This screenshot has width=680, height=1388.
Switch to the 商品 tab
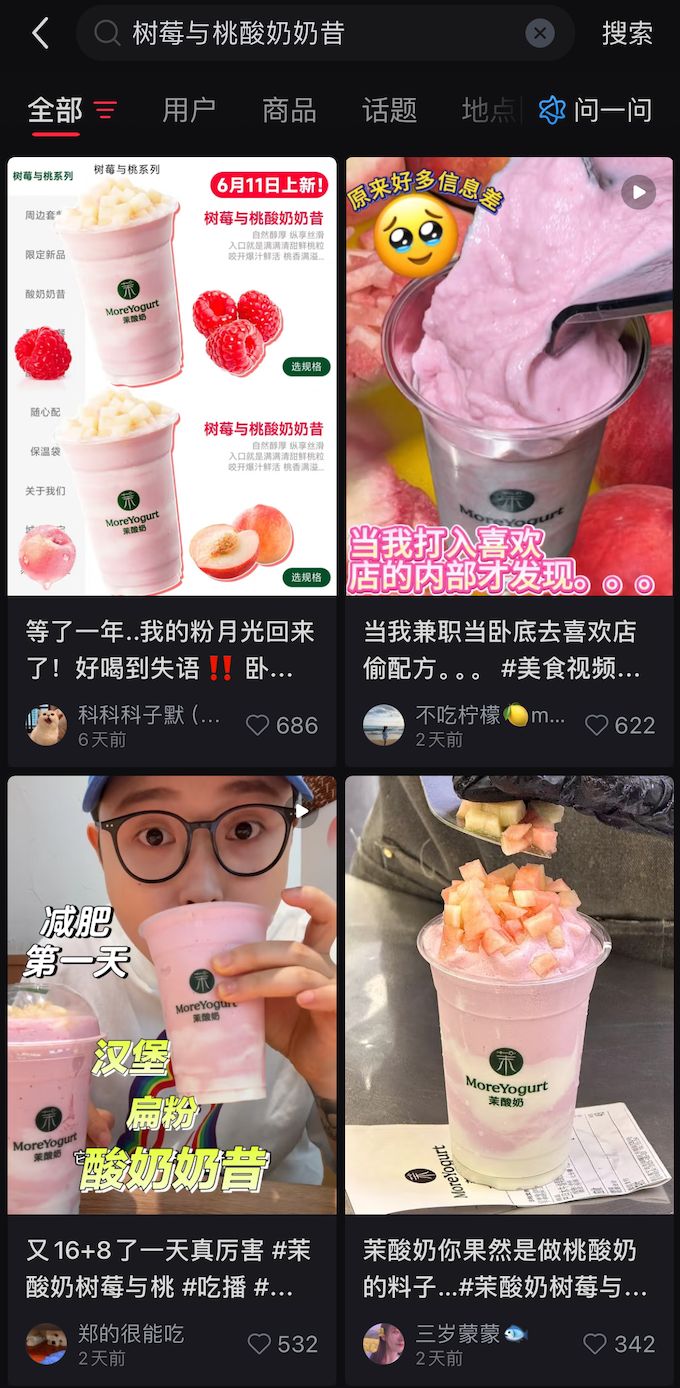pos(289,110)
